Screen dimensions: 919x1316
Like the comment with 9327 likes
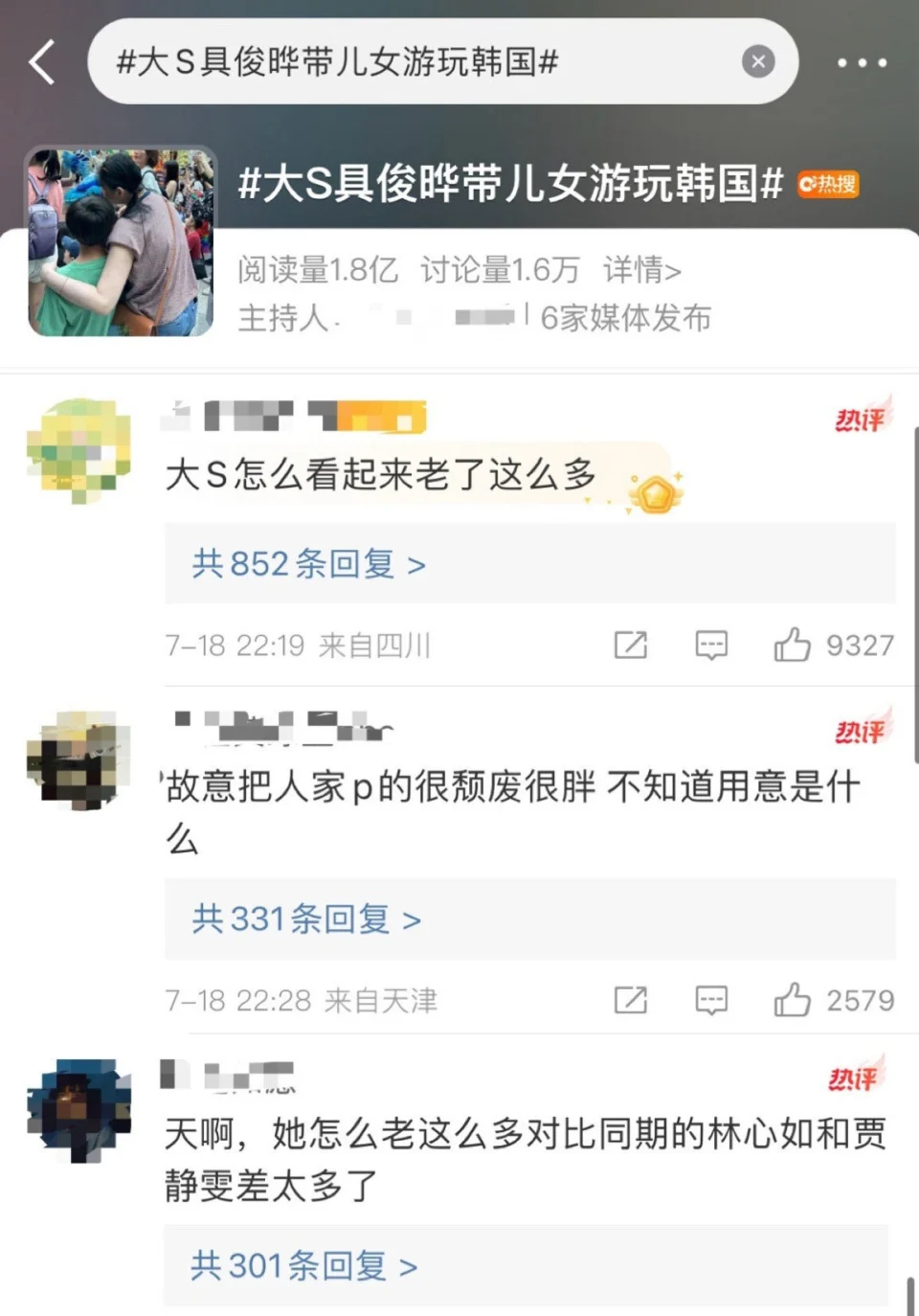pos(793,645)
